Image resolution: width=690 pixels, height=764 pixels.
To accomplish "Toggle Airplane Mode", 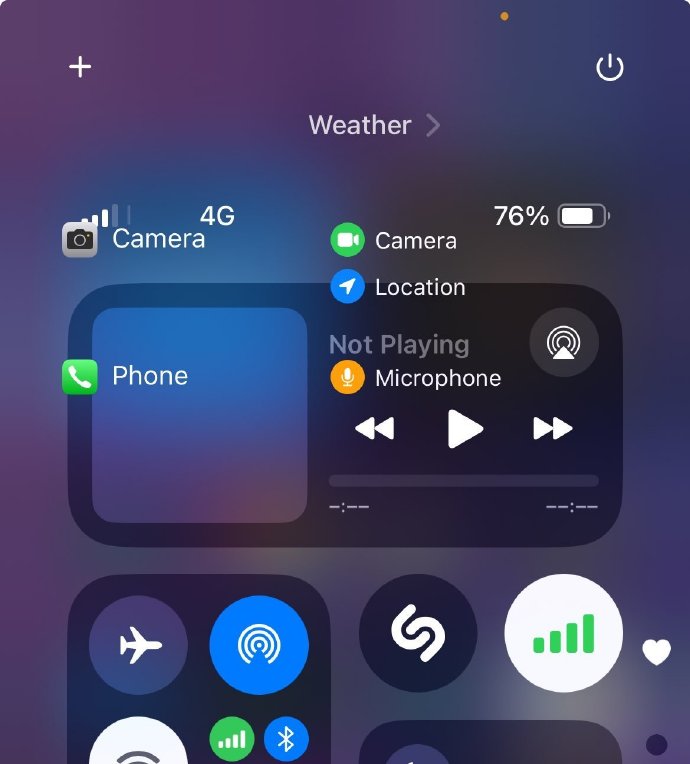I will click(138, 645).
